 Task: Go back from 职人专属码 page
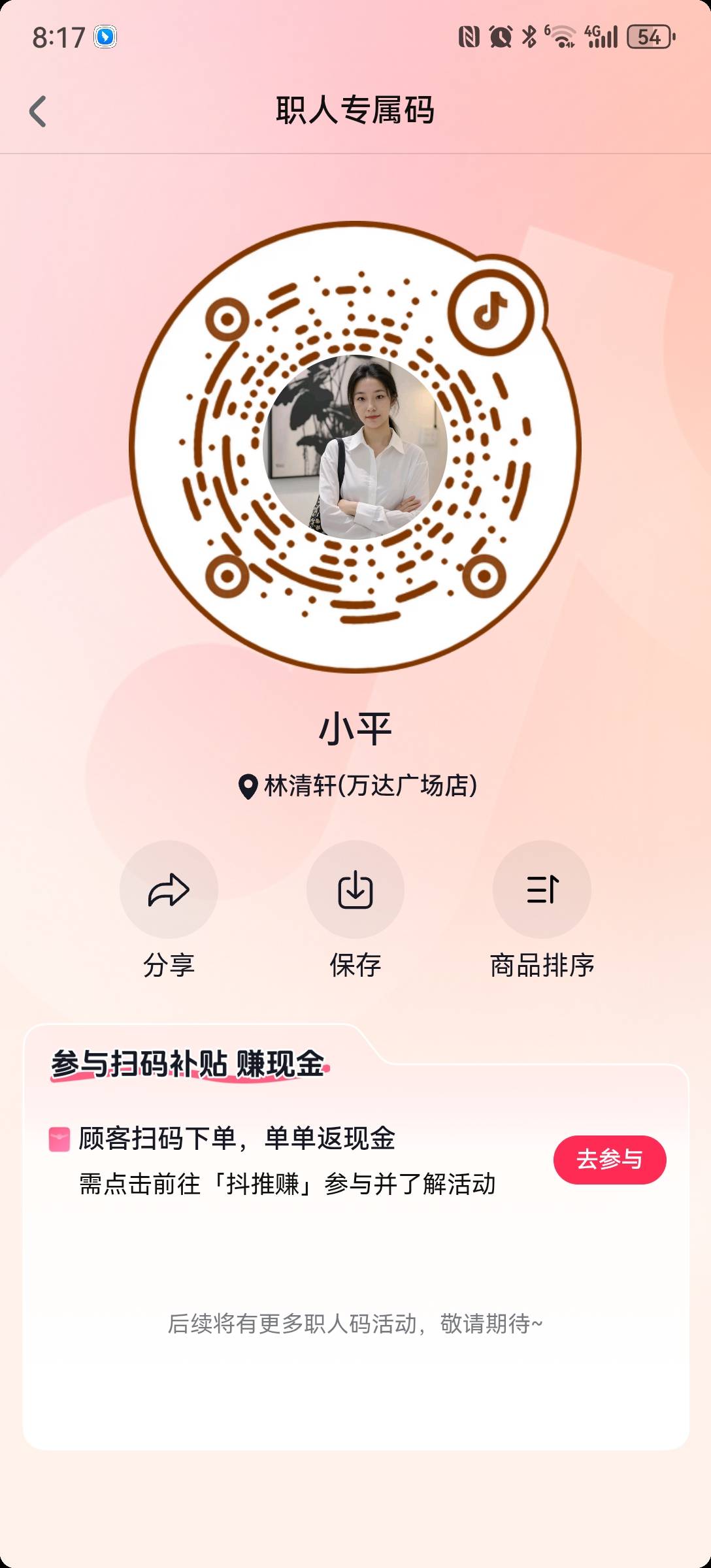pyautogui.click(x=39, y=111)
